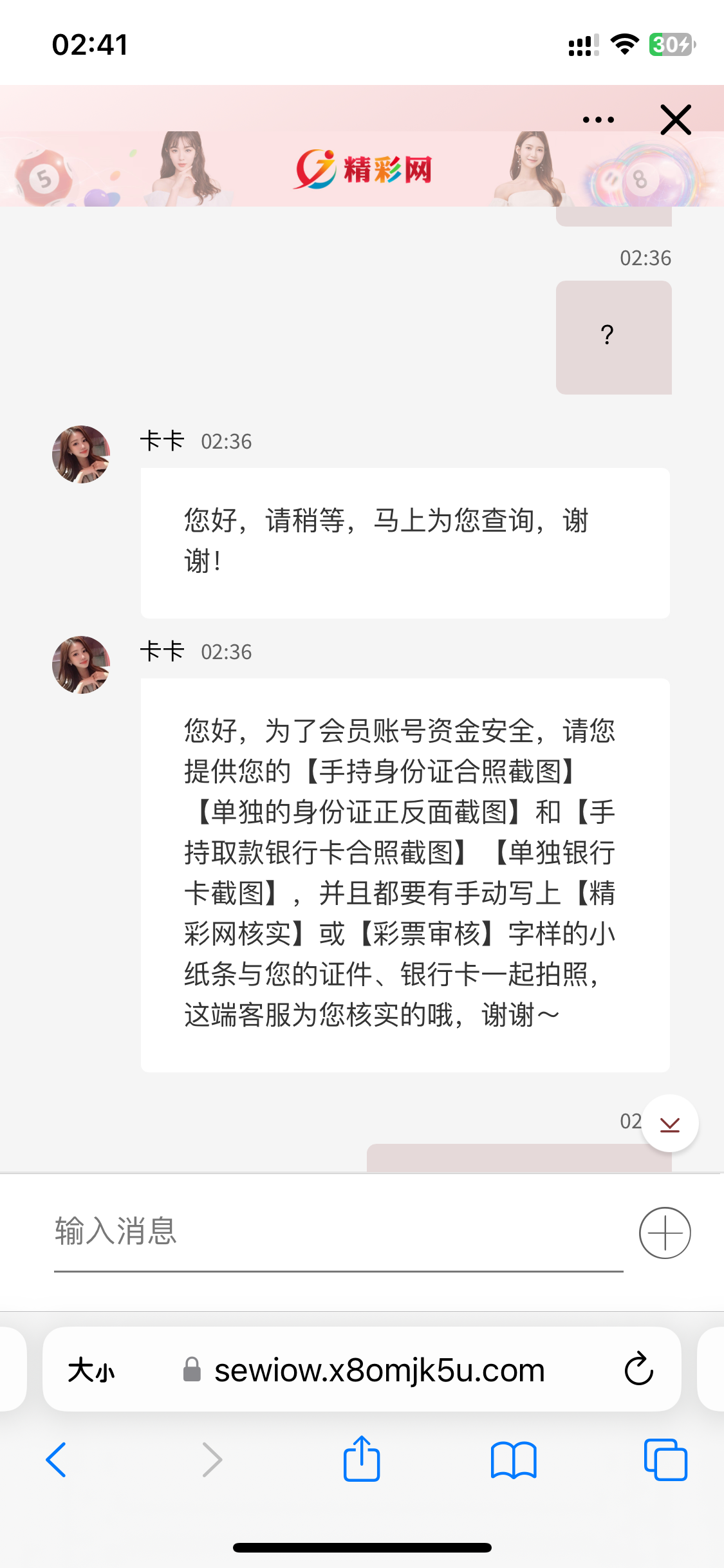Jump to the latest message with down arrow
The height and width of the screenshot is (1568, 724).
coord(669,1124)
